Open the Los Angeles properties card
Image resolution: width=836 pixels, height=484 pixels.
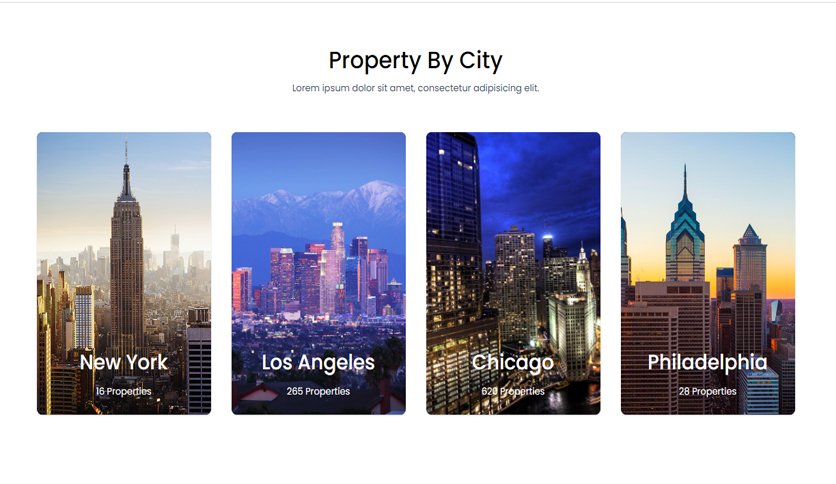[x=318, y=273]
